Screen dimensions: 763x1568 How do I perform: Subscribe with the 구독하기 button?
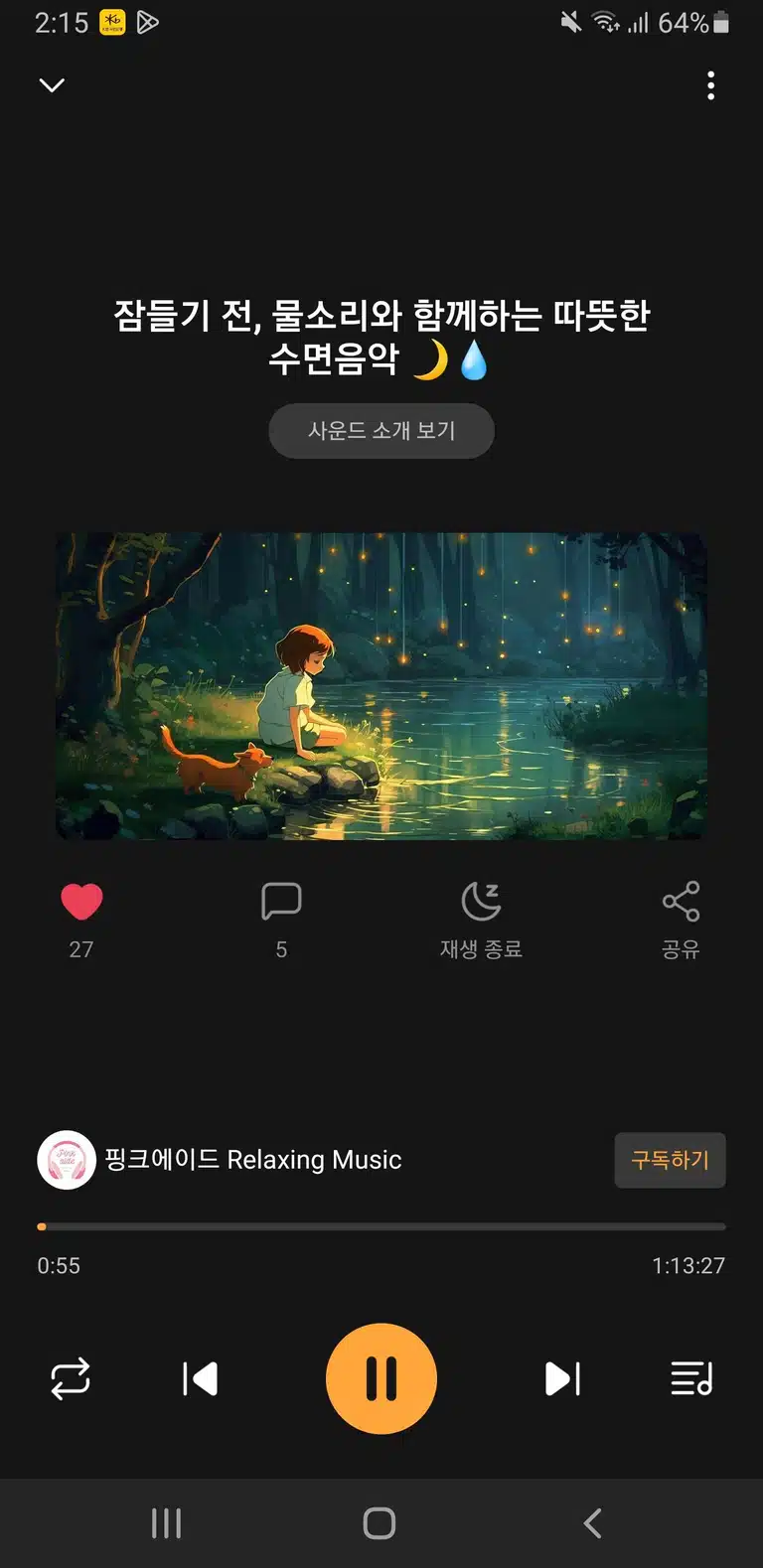(670, 1160)
